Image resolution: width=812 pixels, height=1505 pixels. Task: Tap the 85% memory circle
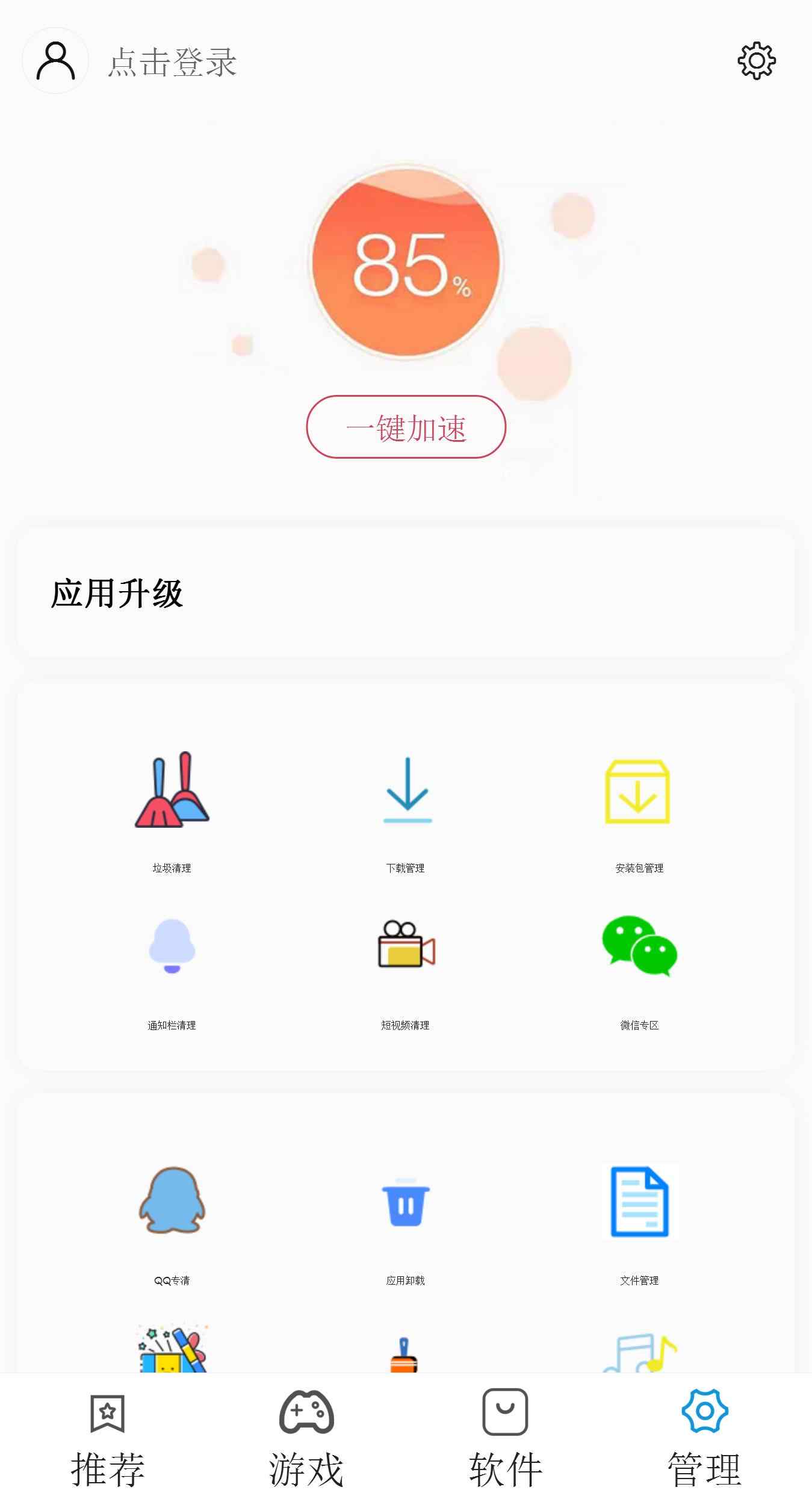[406, 263]
